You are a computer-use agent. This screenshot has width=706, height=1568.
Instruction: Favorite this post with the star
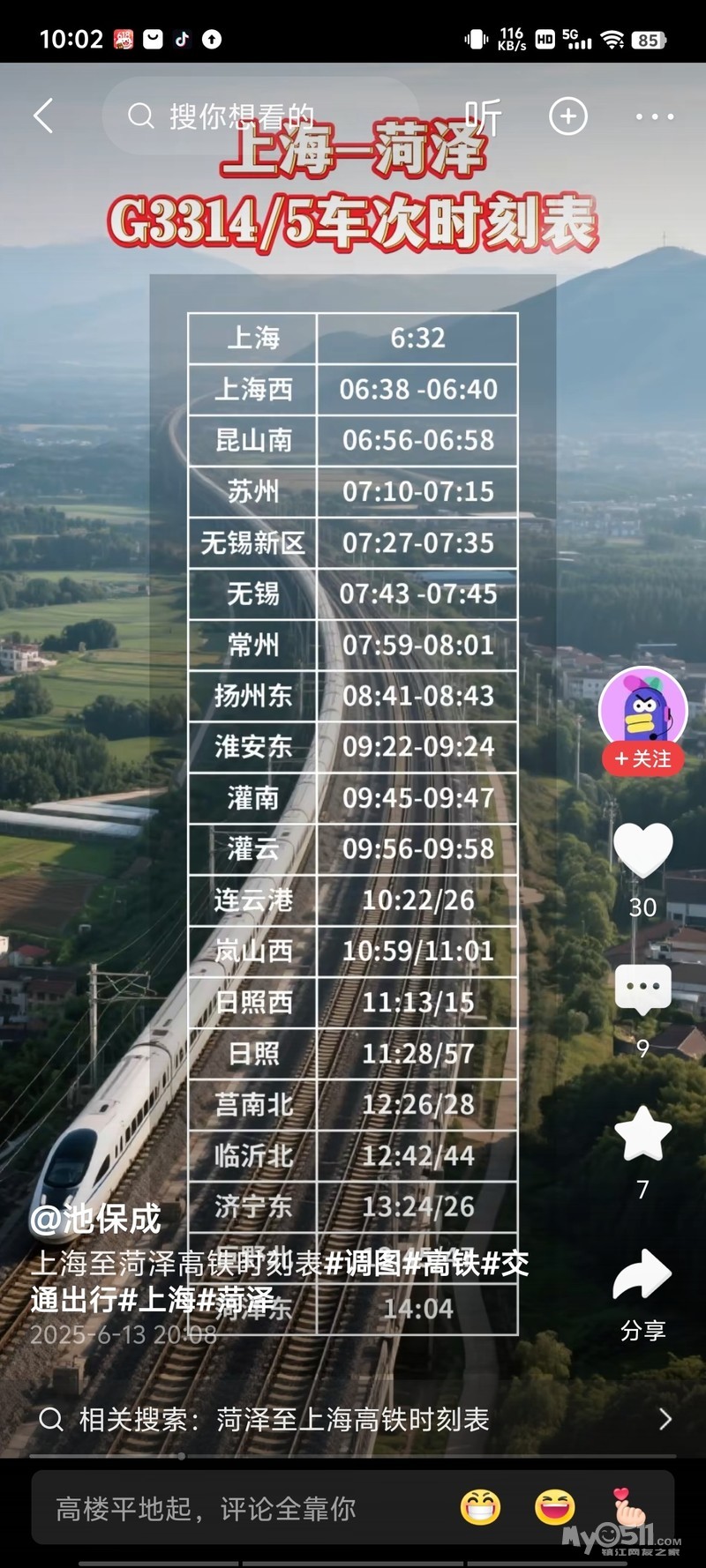click(x=643, y=1134)
